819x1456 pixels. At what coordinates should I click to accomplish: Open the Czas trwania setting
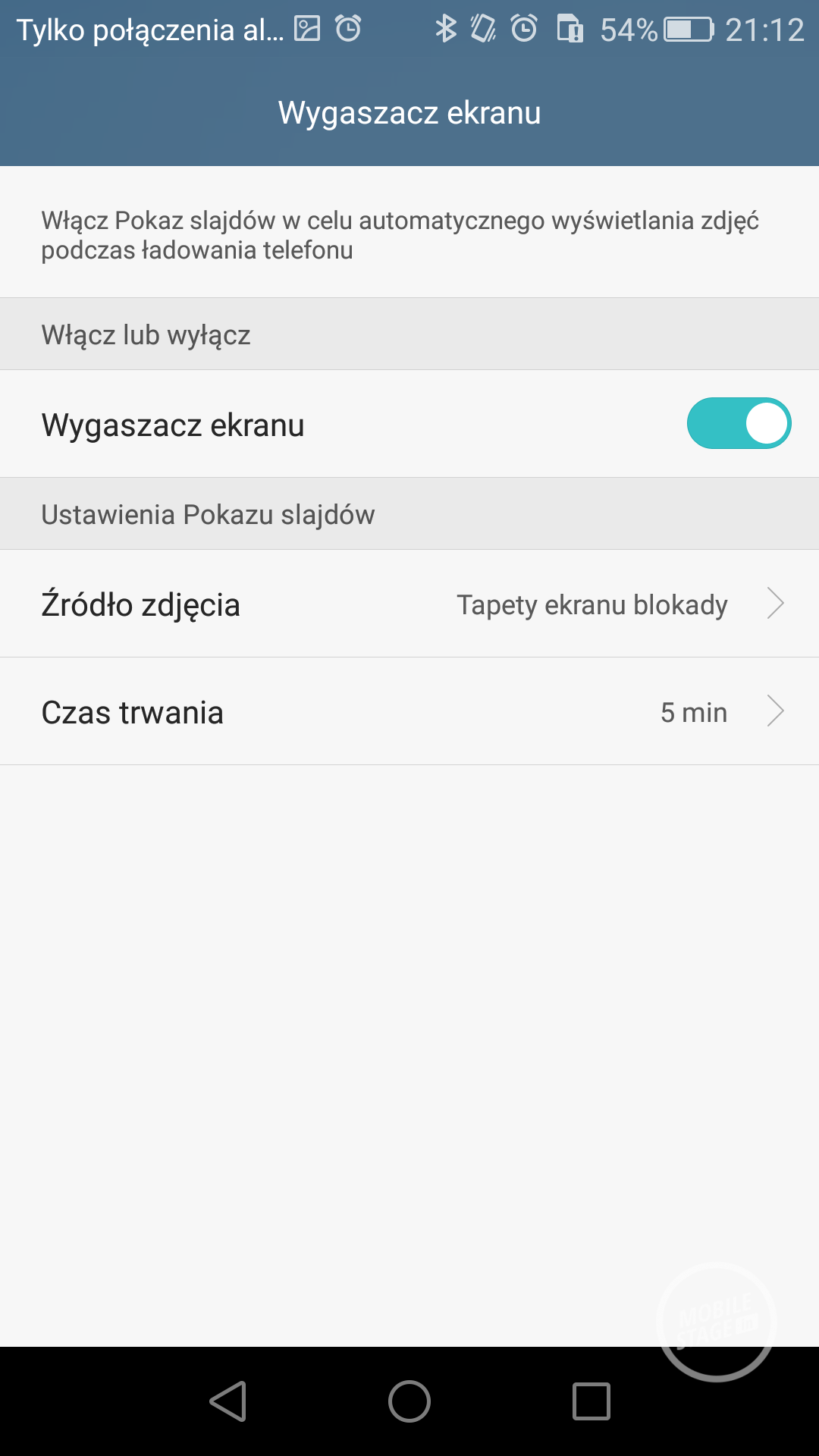(x=409, y=712)
